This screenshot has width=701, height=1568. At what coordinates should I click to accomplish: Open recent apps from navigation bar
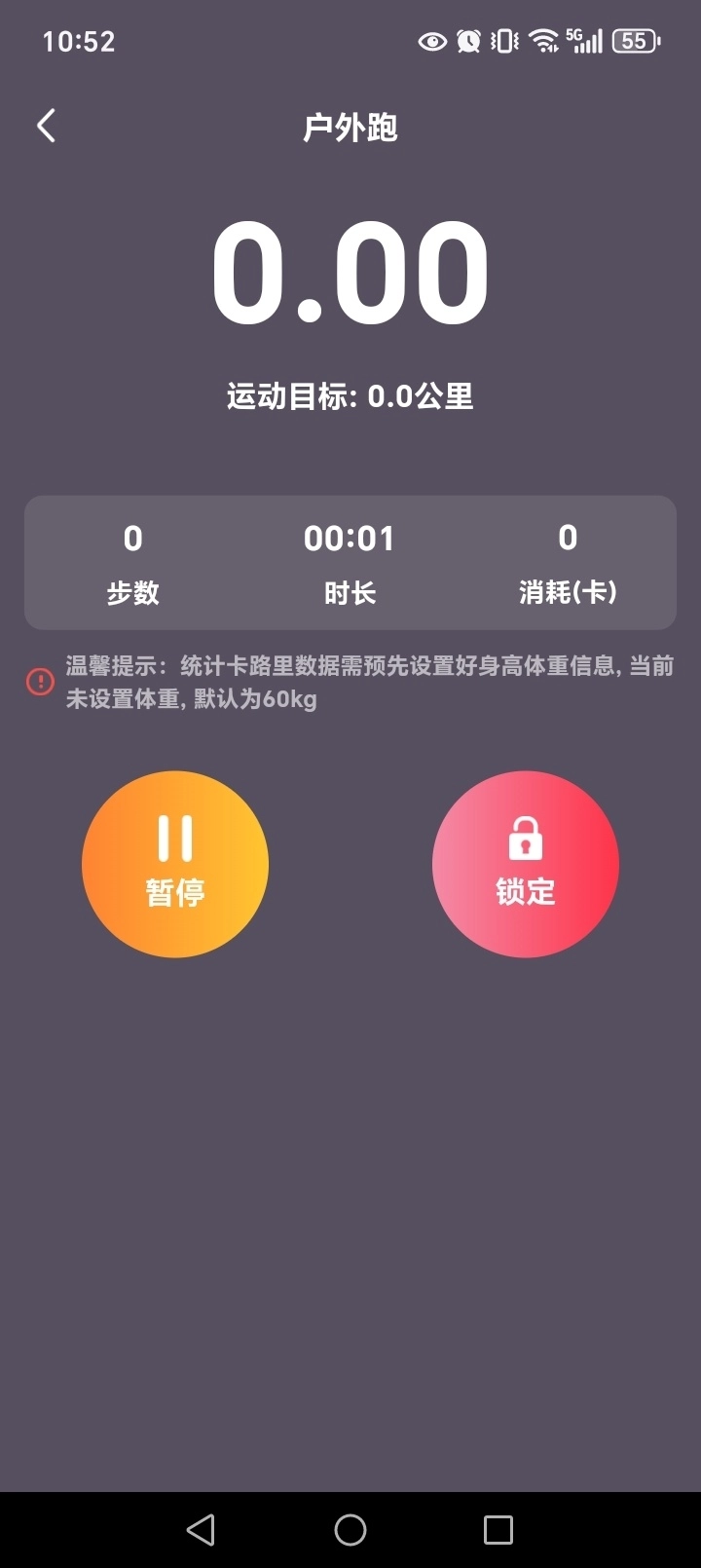click(498, 1530)
